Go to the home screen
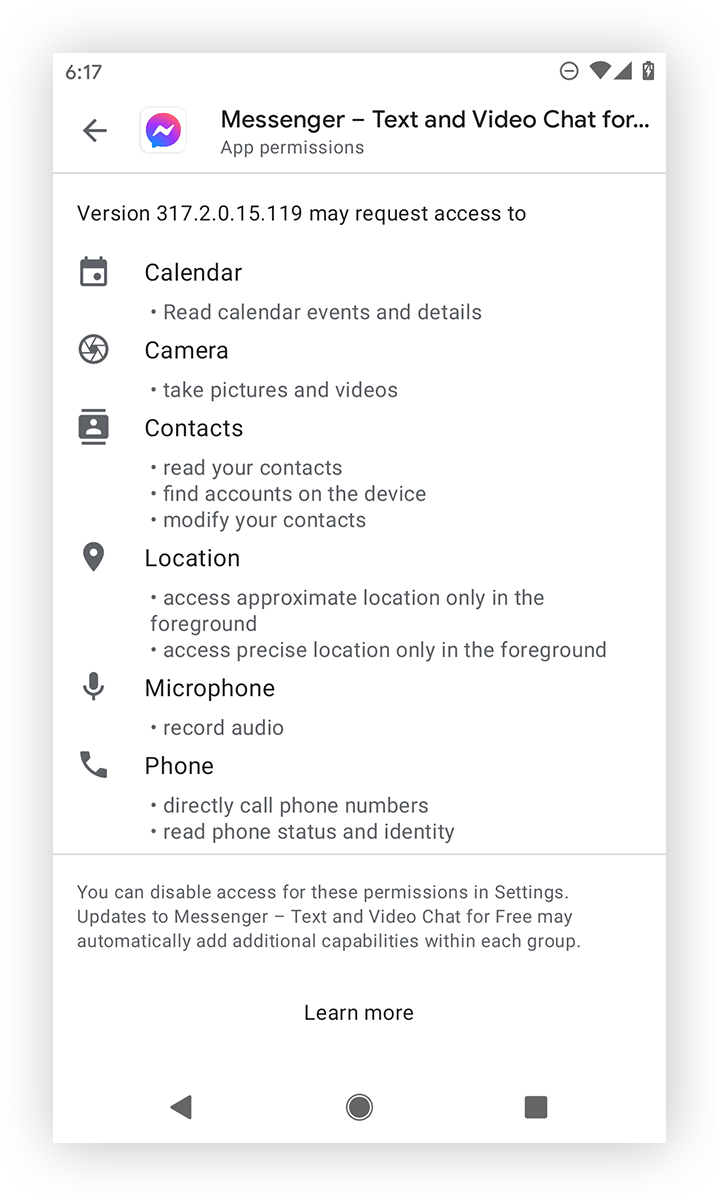Image resolution: width=718 pixels, height=1200 pixels. point(359,1106)
